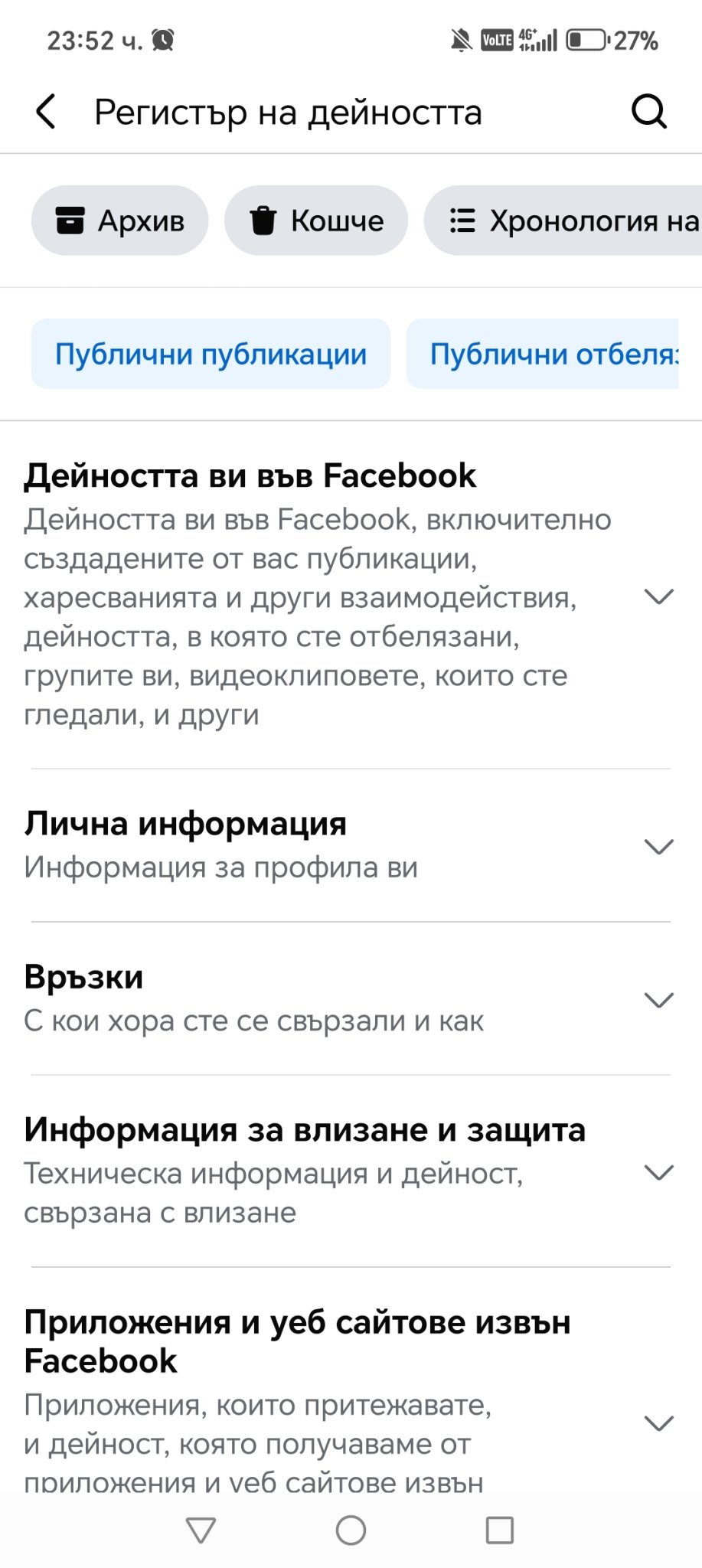Select the Публични отбелязвания filter

tap(544, 354)
